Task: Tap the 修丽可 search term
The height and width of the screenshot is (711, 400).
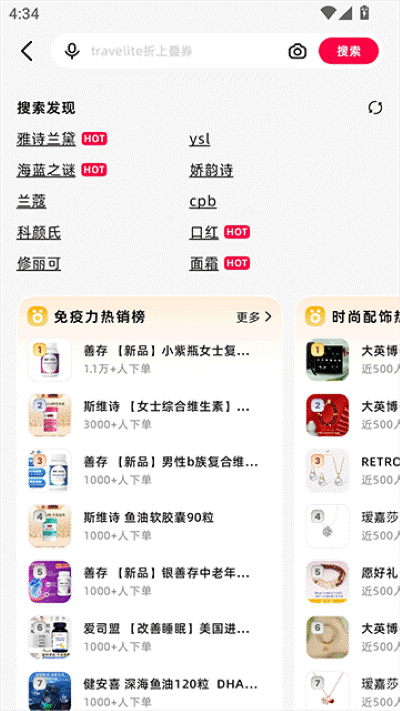Action: pos(39,263)
